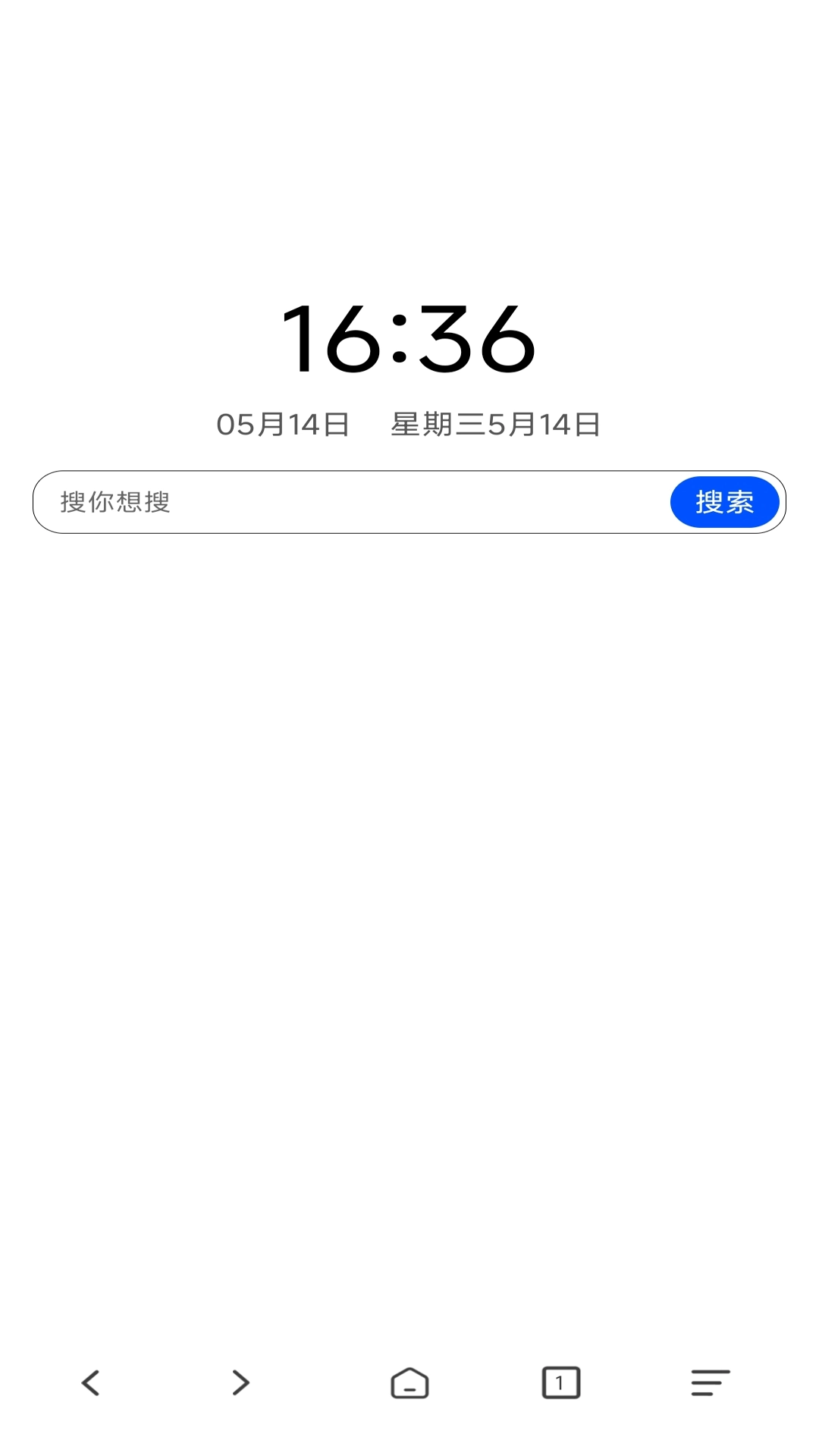Tap the search button labeled 搜索

tap(723, 502)
